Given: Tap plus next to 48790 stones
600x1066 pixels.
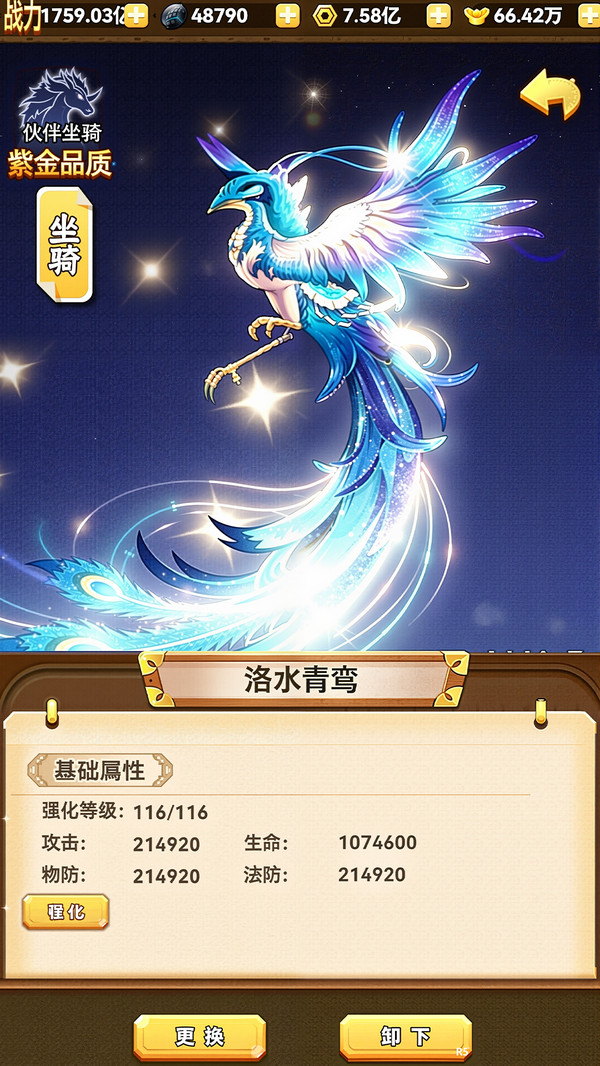Looking at the screenshot, I should click(x=287, y=15).
